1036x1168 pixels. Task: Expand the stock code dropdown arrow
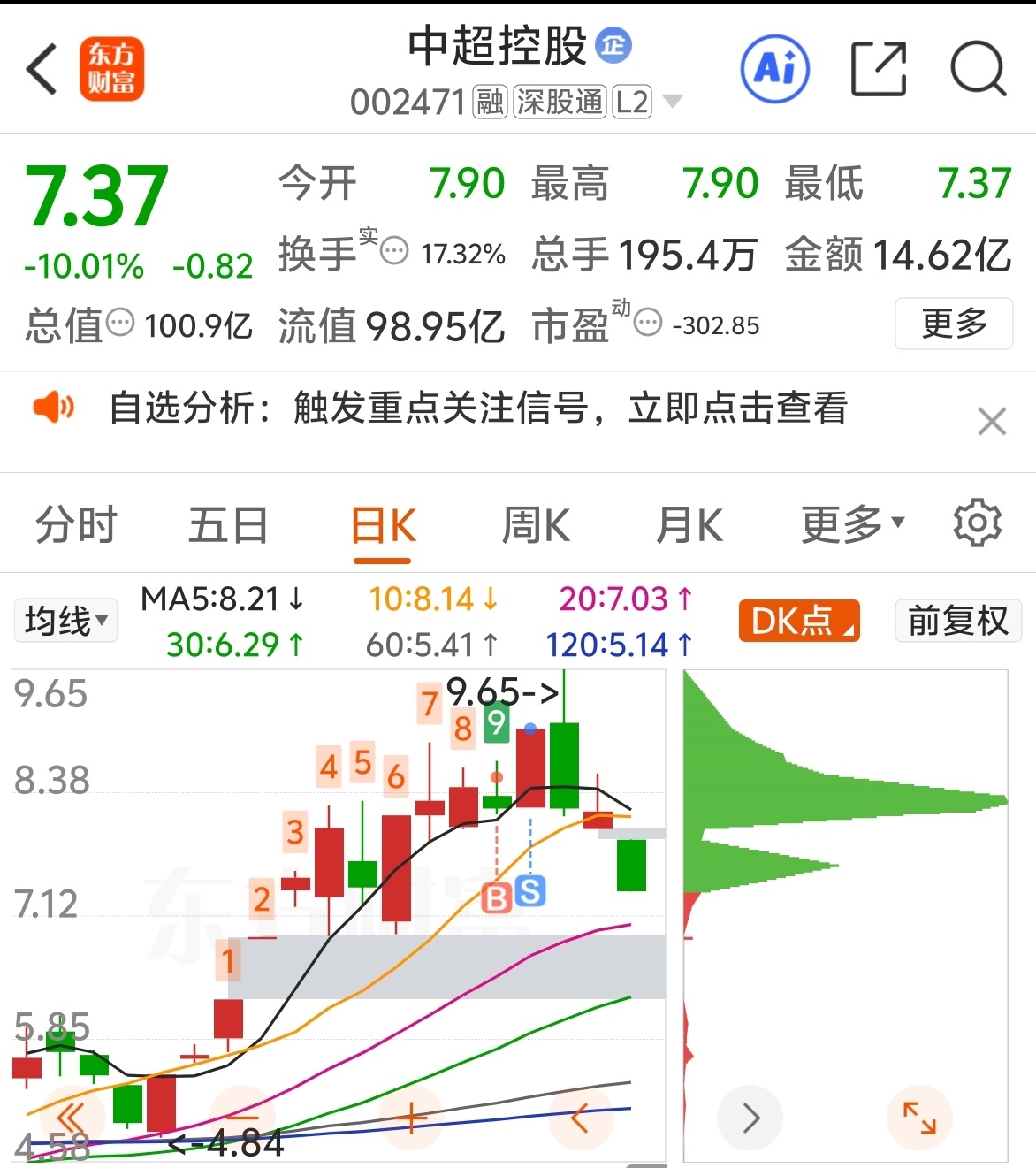coord(673,102)
